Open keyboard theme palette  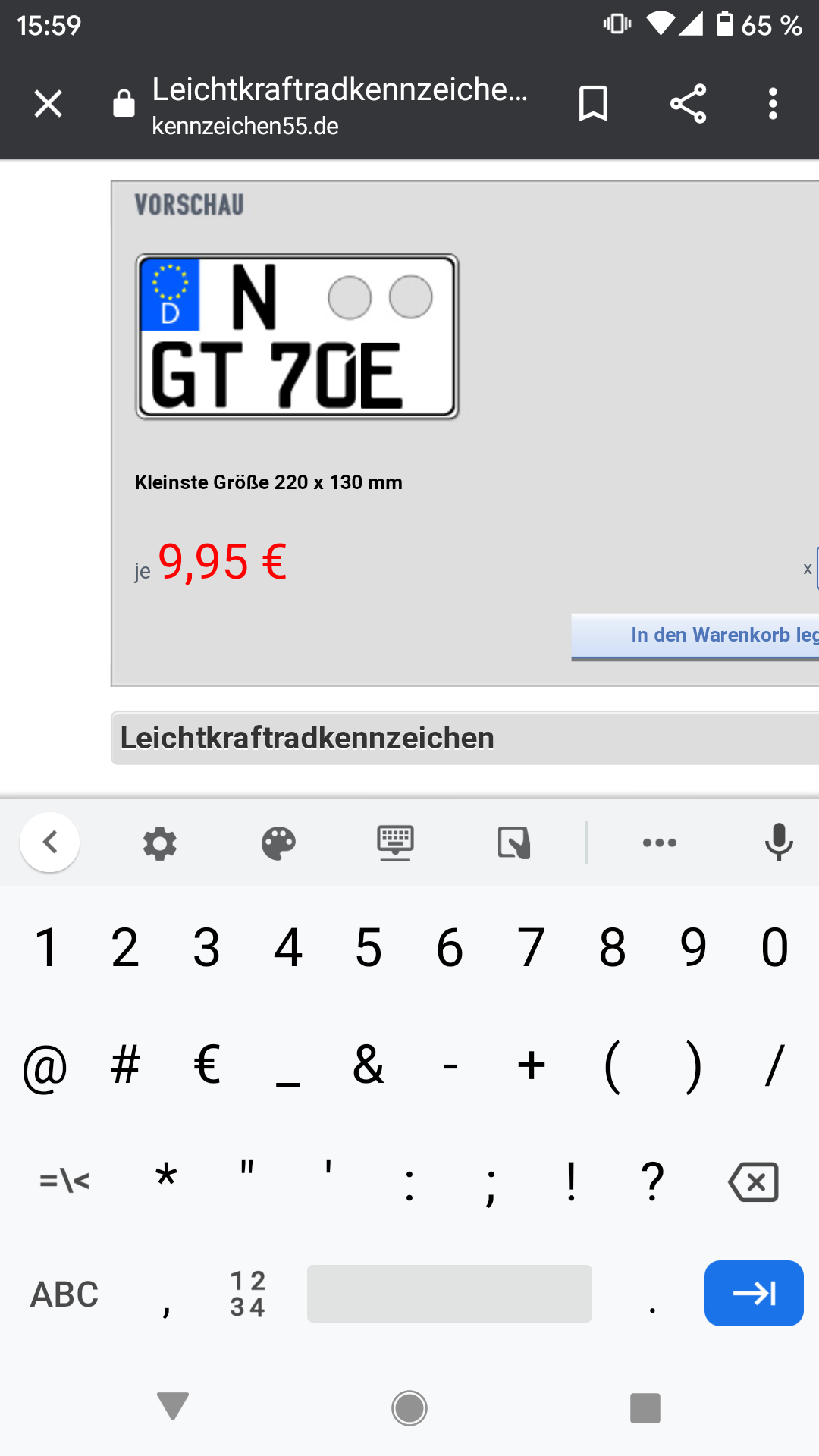click(278, 843)
